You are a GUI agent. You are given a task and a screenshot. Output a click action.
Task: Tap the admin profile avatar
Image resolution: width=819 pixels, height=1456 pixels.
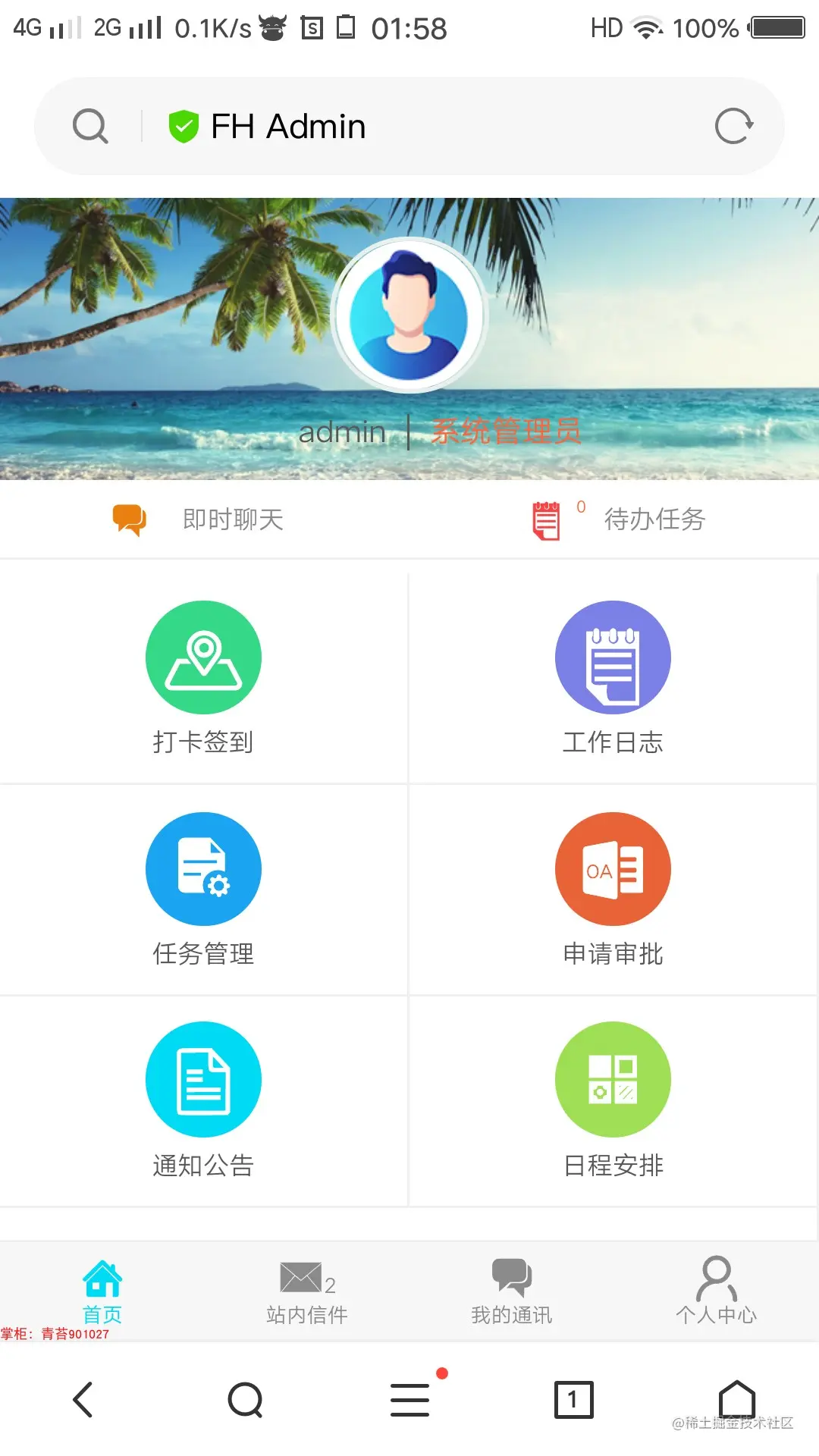coord(409,315)
